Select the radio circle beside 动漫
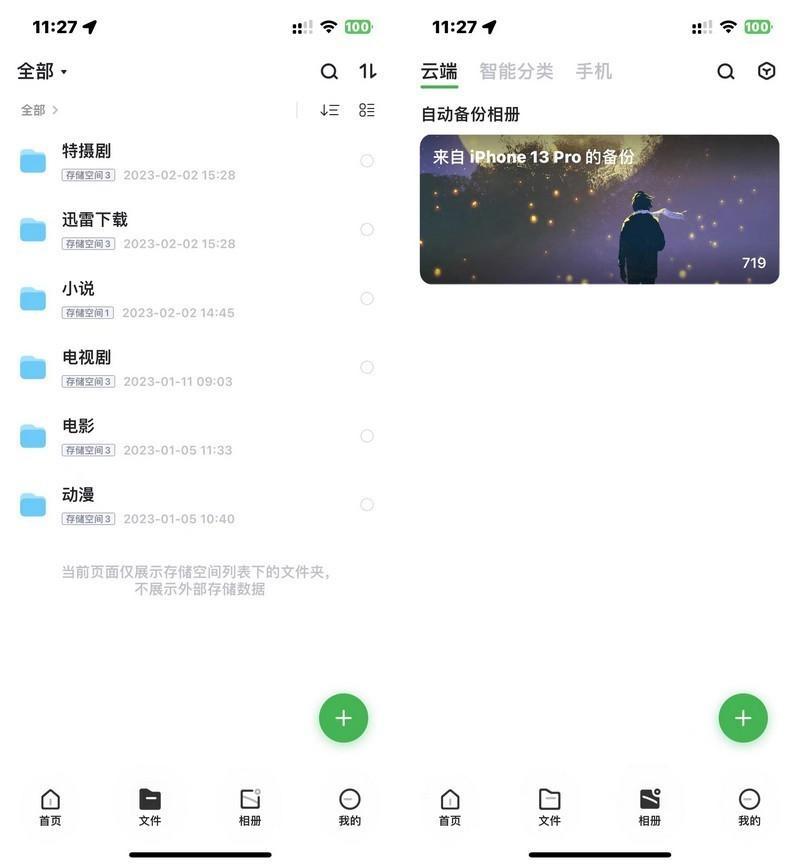 coord(367,505)
